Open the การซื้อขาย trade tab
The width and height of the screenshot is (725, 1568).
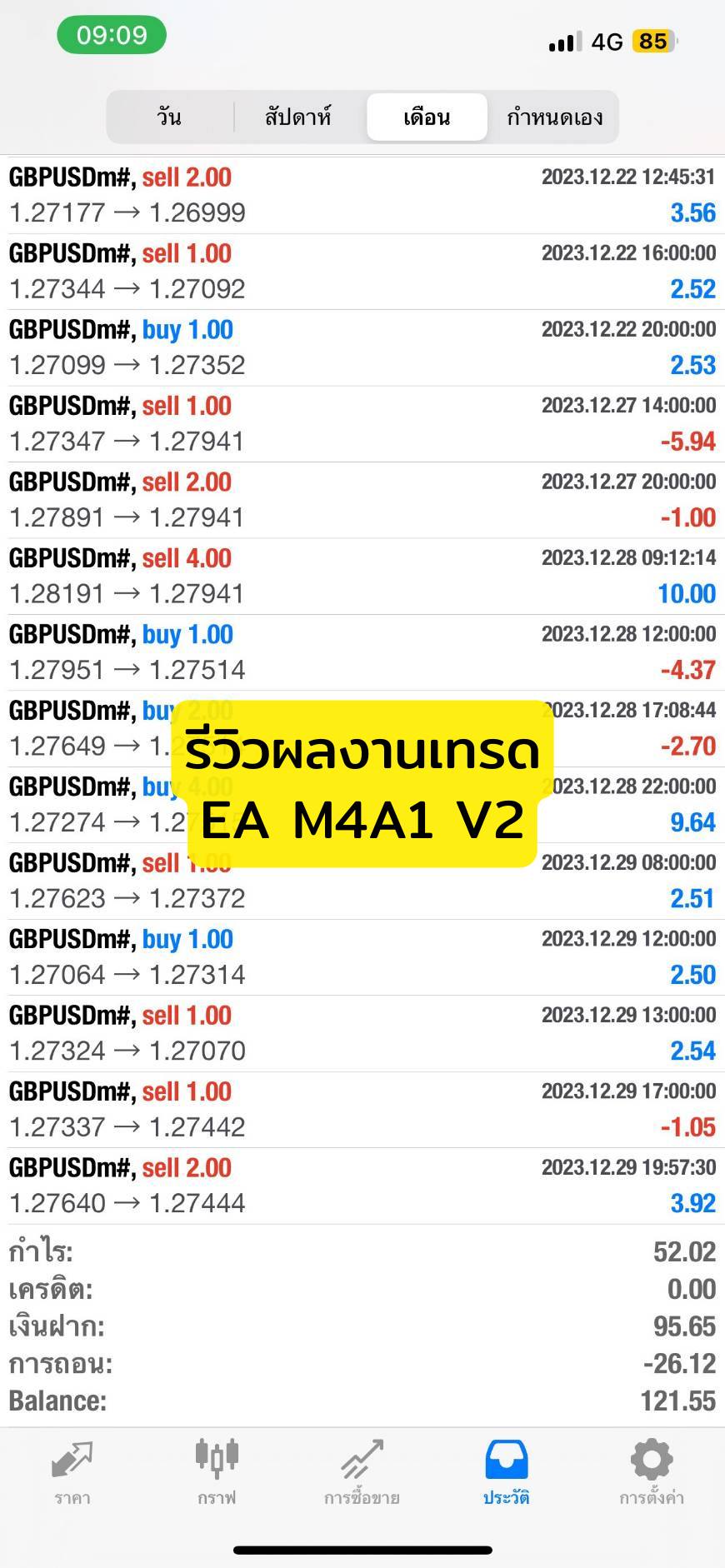pos(362,1473)
